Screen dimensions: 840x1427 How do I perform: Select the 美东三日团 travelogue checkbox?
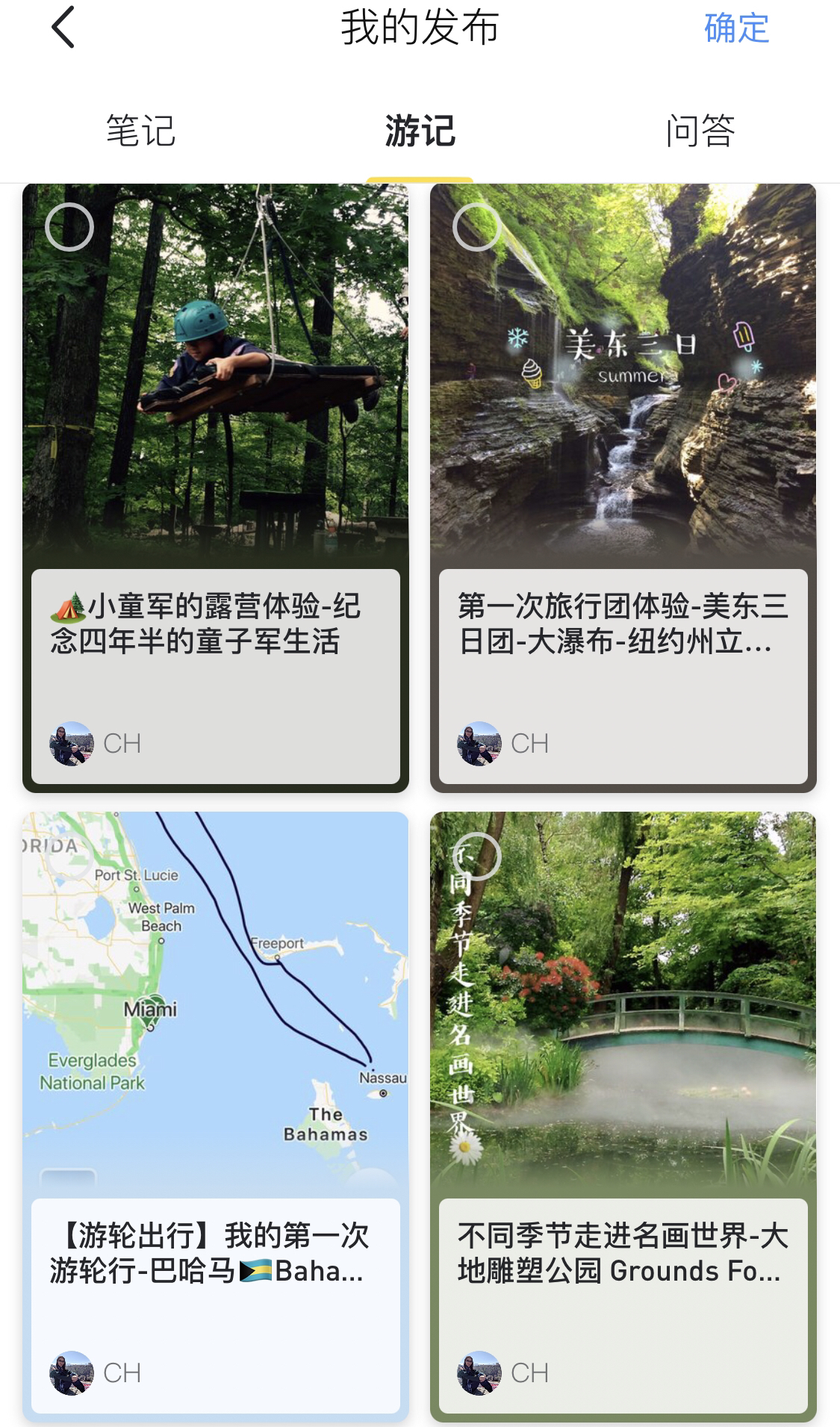477,227
